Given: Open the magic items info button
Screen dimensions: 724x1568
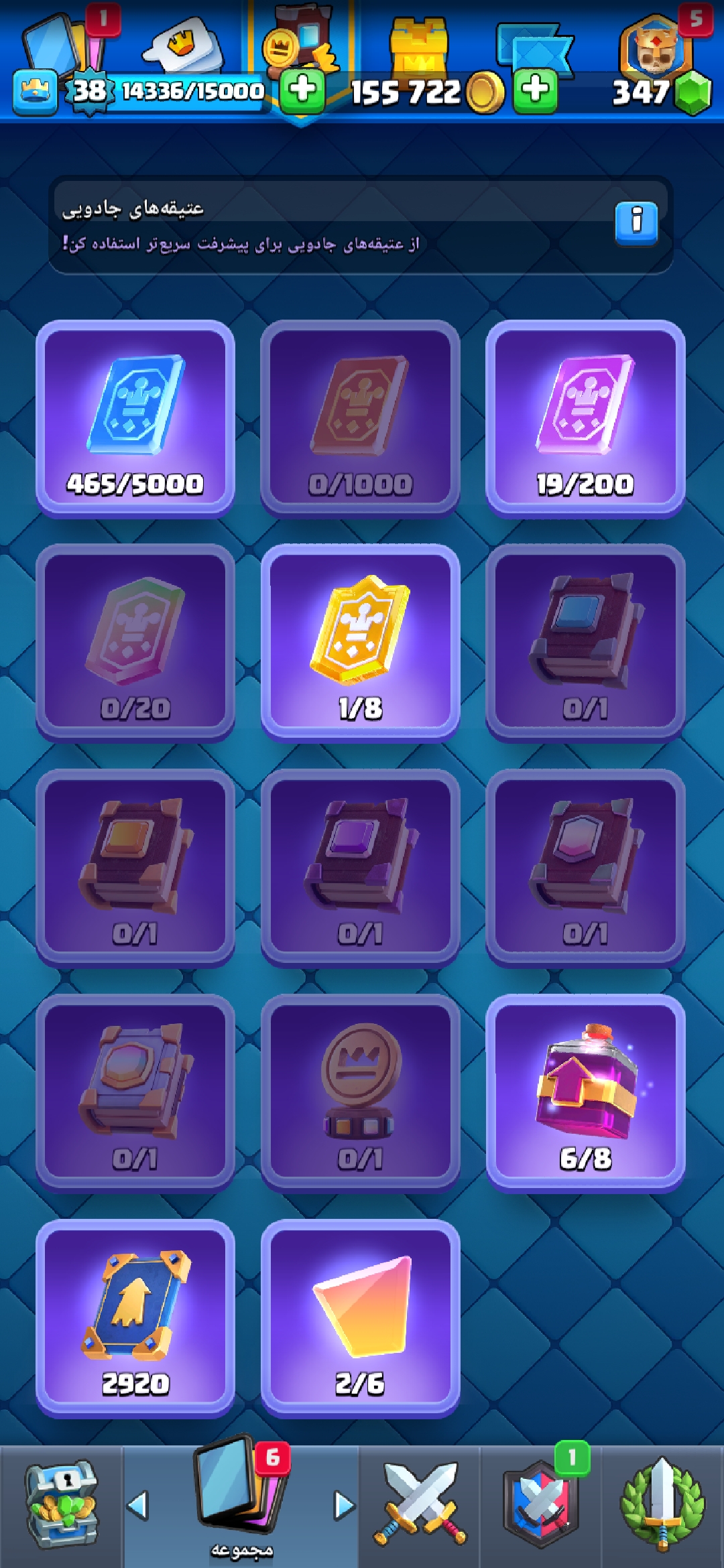Looking at the screenshot, I should pyautogui.click(x=636, y=223).
